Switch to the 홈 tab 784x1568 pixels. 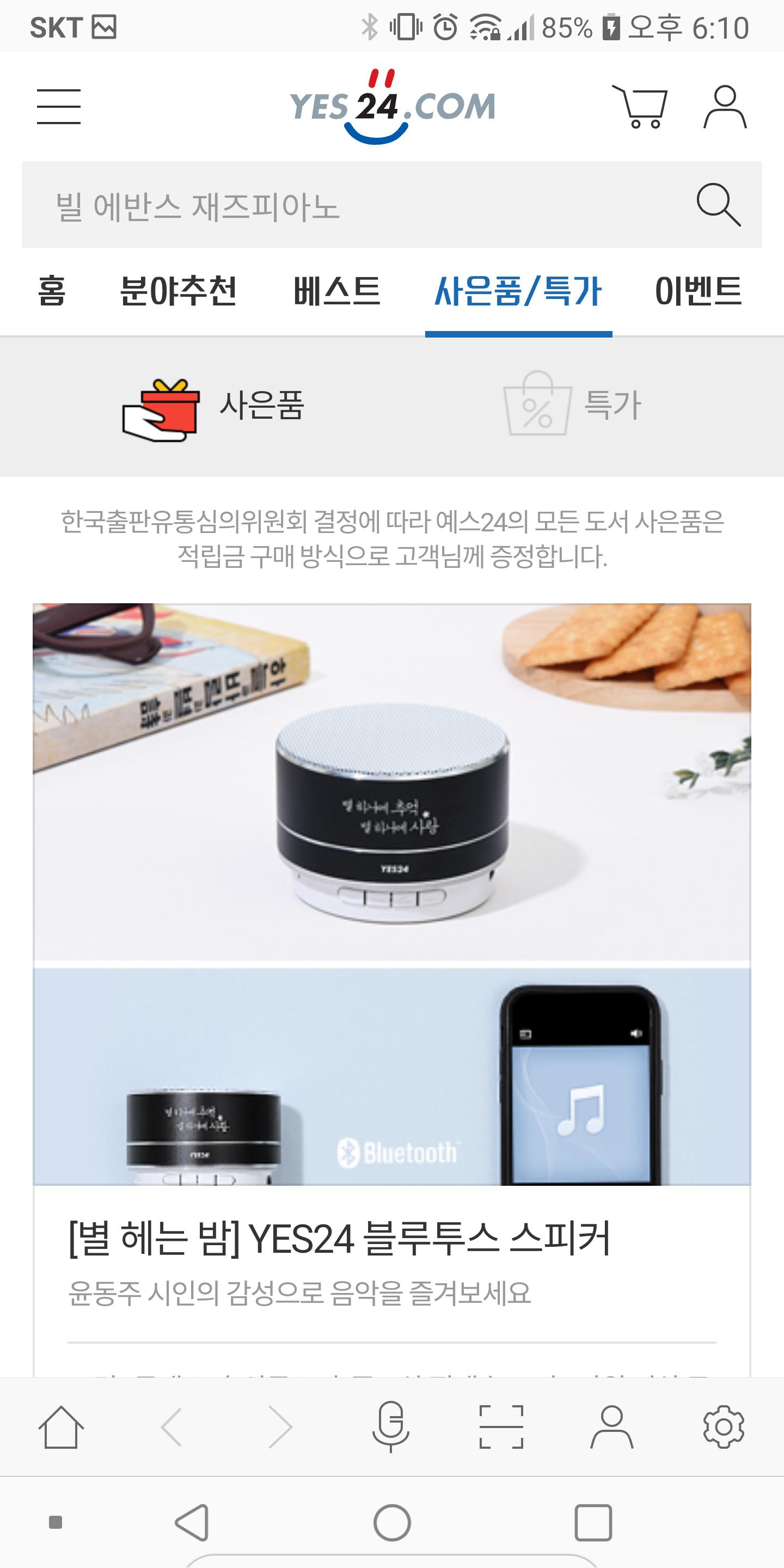(52, 291)
